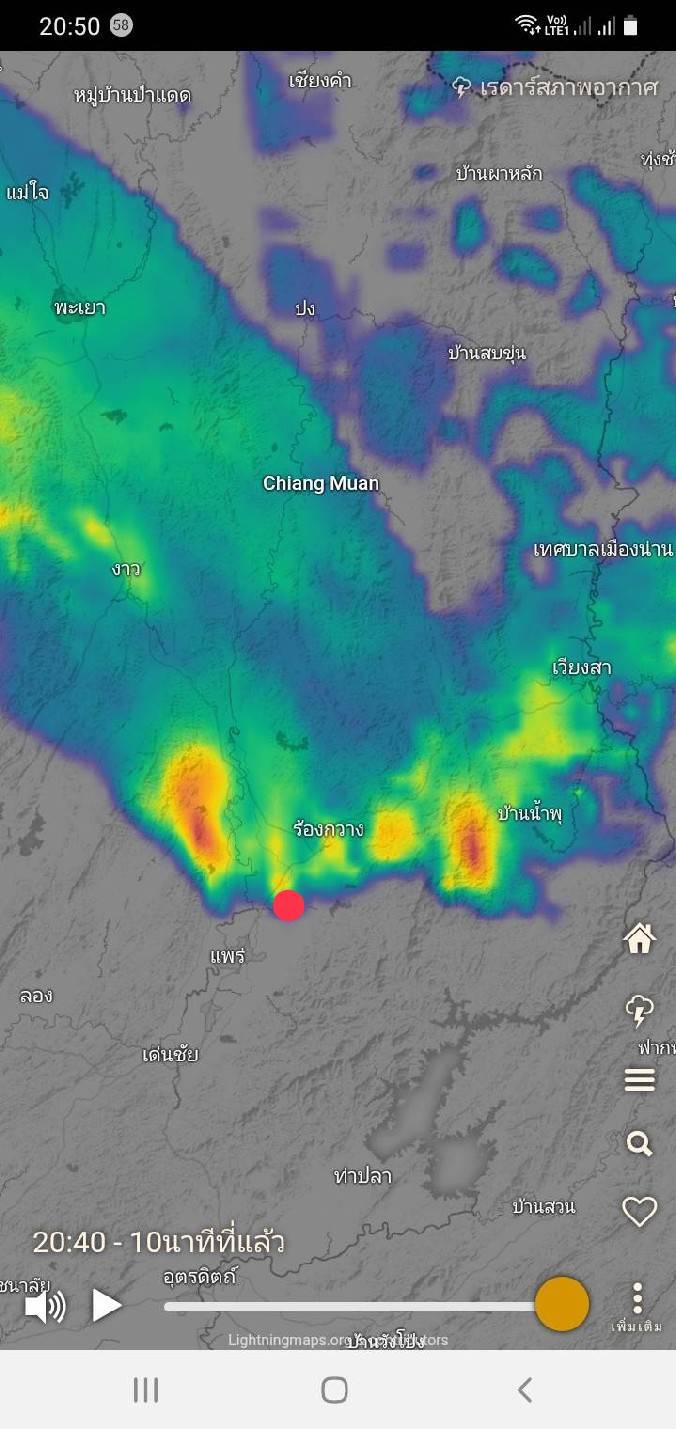Screen dimensions: 676x1429
Task: Open the เพิ่มเติม more options menu
Action: (x=637, y=1305)
